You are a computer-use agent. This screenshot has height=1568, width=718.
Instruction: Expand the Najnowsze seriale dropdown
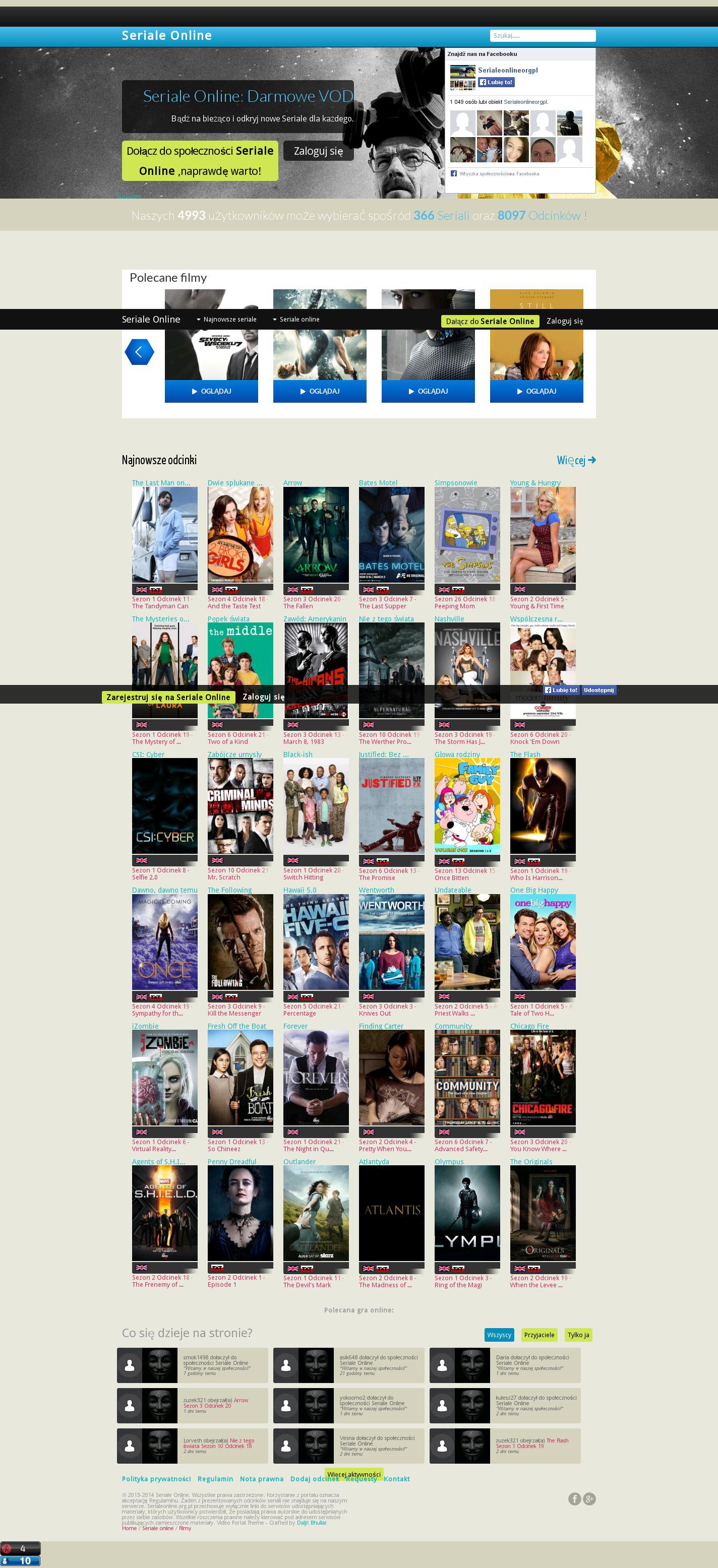click(226, 320)
